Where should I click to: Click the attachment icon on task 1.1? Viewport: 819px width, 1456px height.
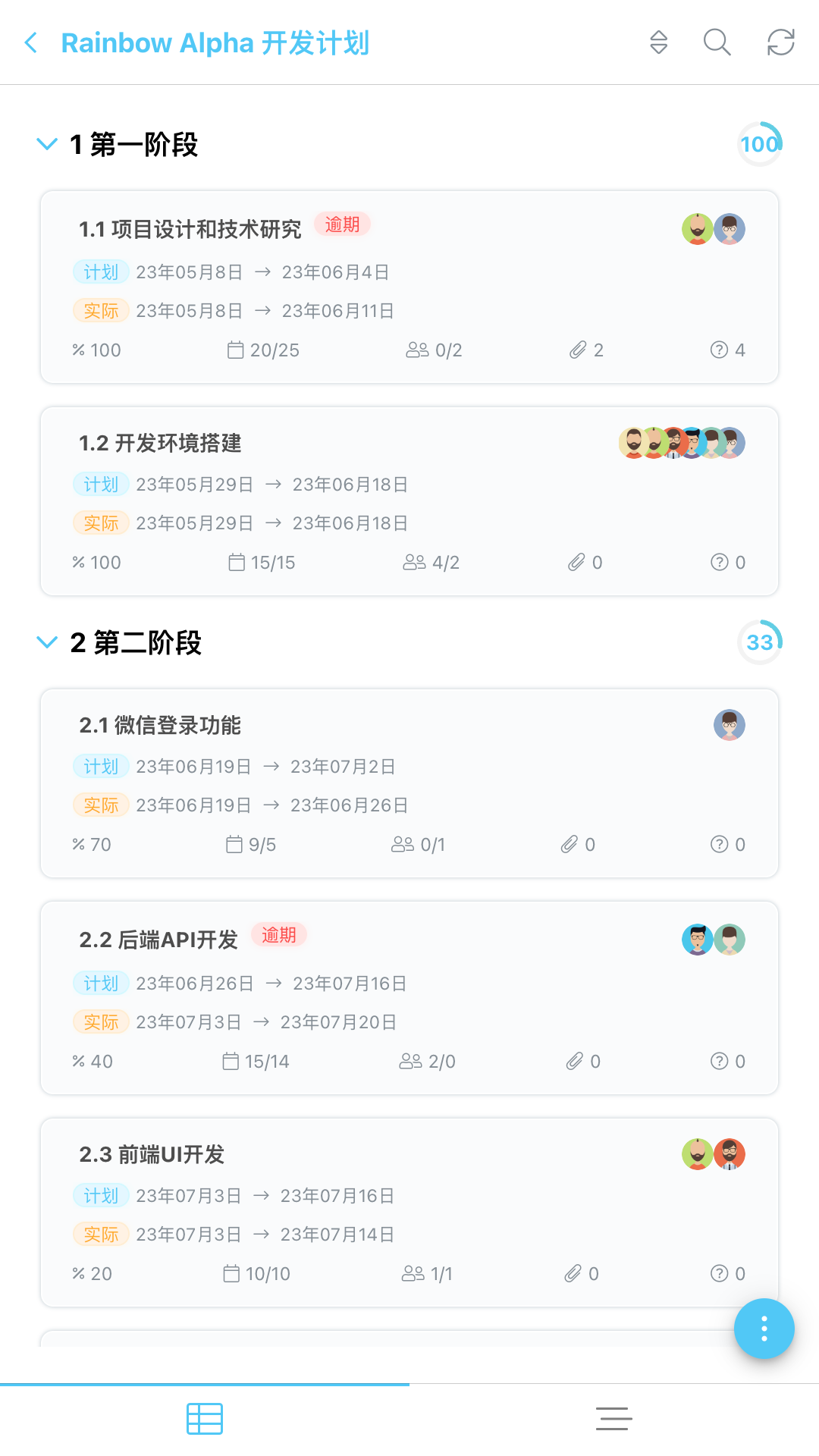(x=578, y=350)
